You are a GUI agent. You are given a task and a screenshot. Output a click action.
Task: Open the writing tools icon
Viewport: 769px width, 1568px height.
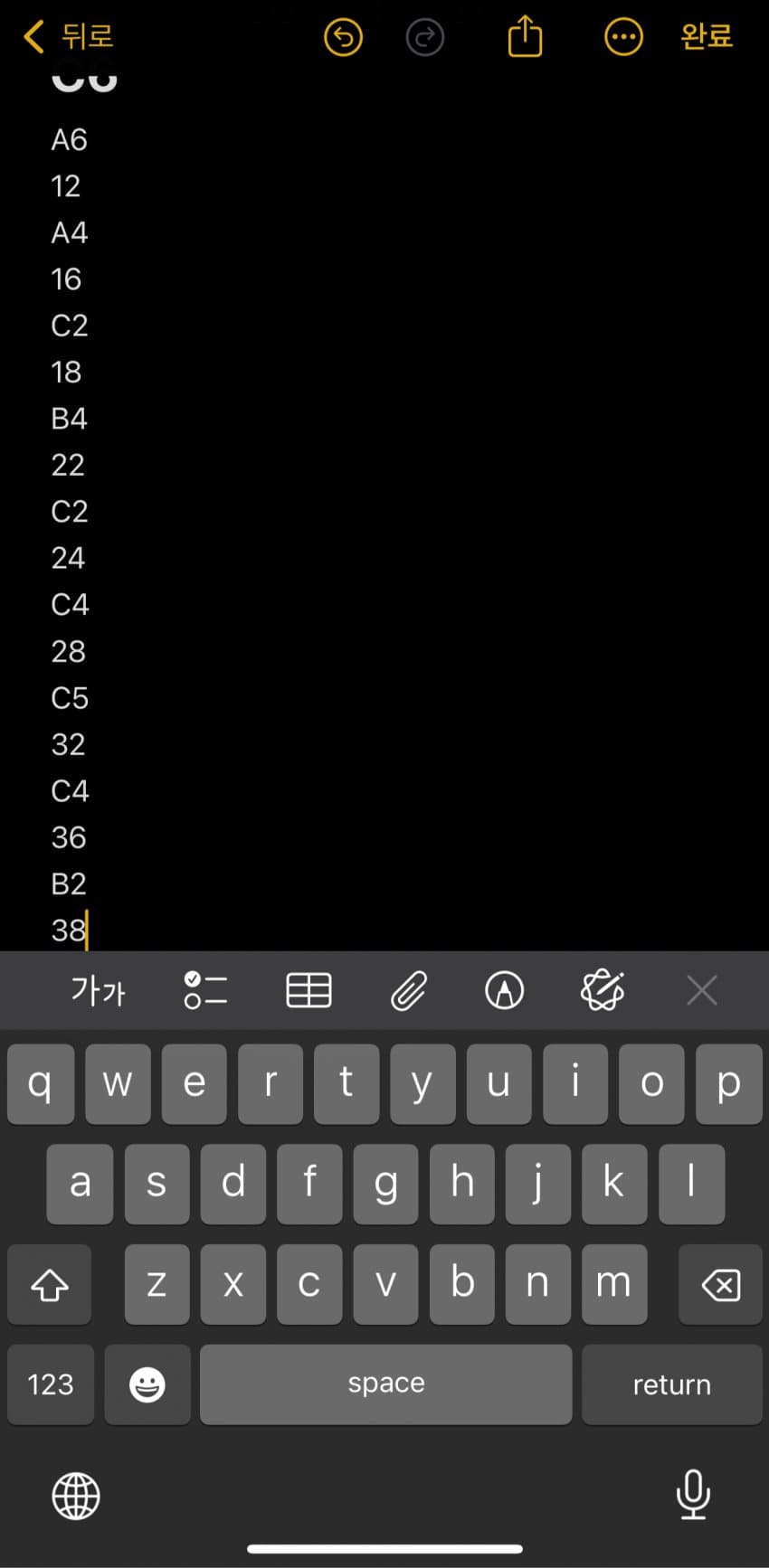coord(603,991)
